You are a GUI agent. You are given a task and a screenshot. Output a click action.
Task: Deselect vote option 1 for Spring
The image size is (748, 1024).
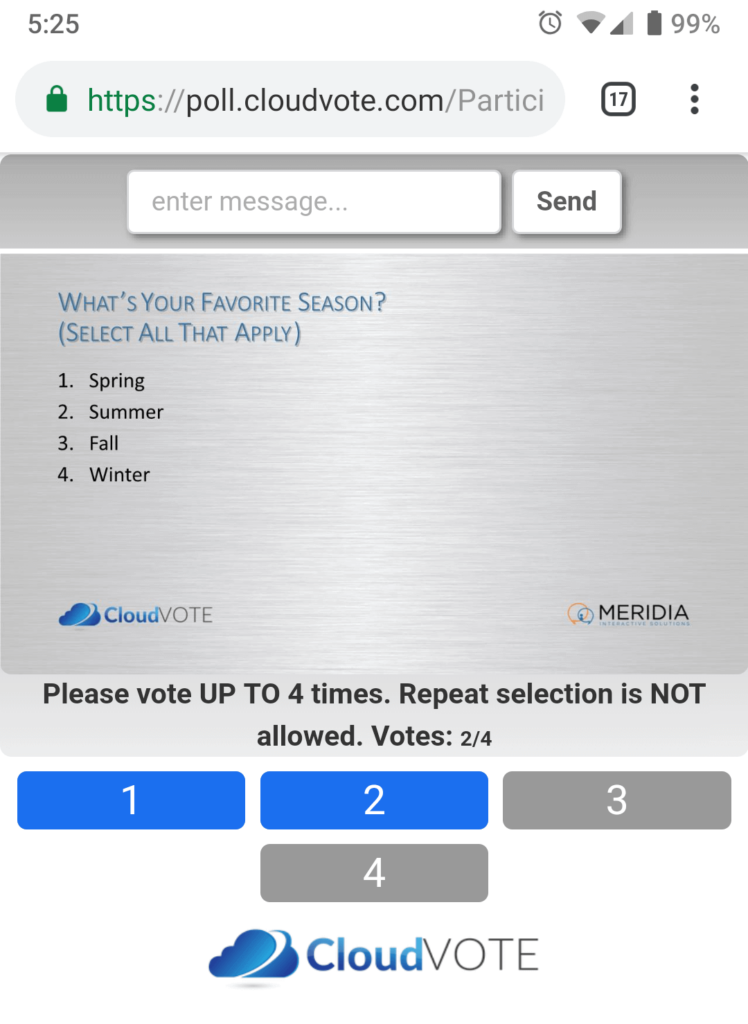tap(131, 800)
